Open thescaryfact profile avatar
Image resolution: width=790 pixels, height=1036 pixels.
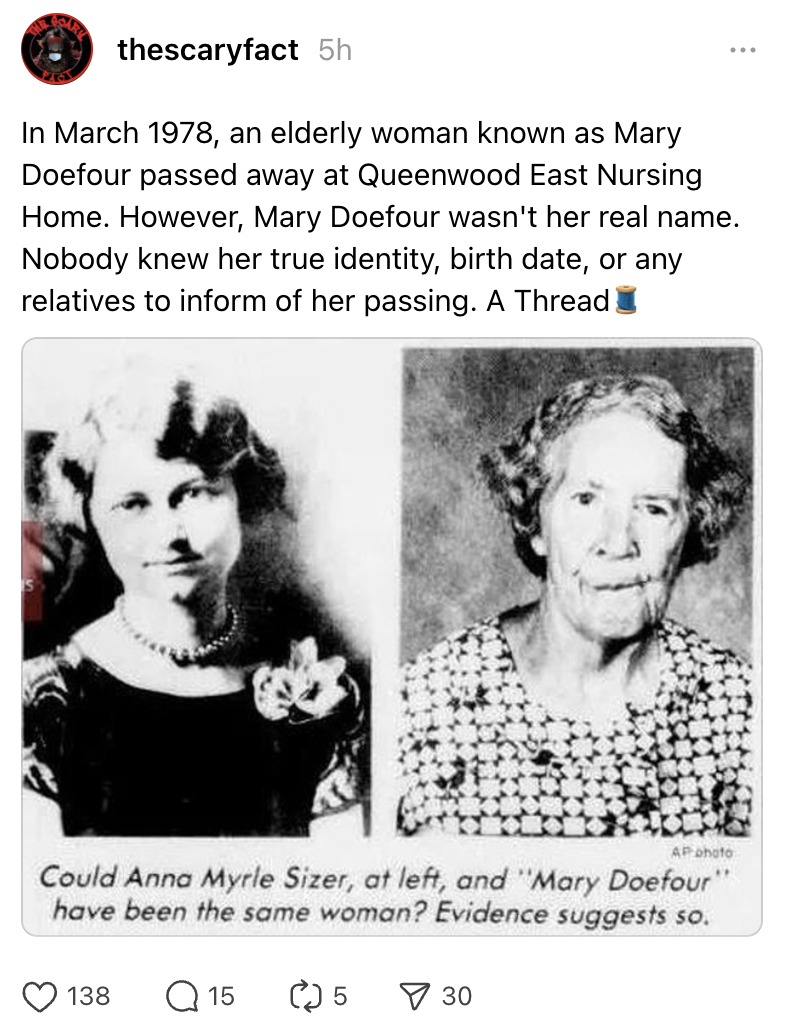click(x=57, y=50)
